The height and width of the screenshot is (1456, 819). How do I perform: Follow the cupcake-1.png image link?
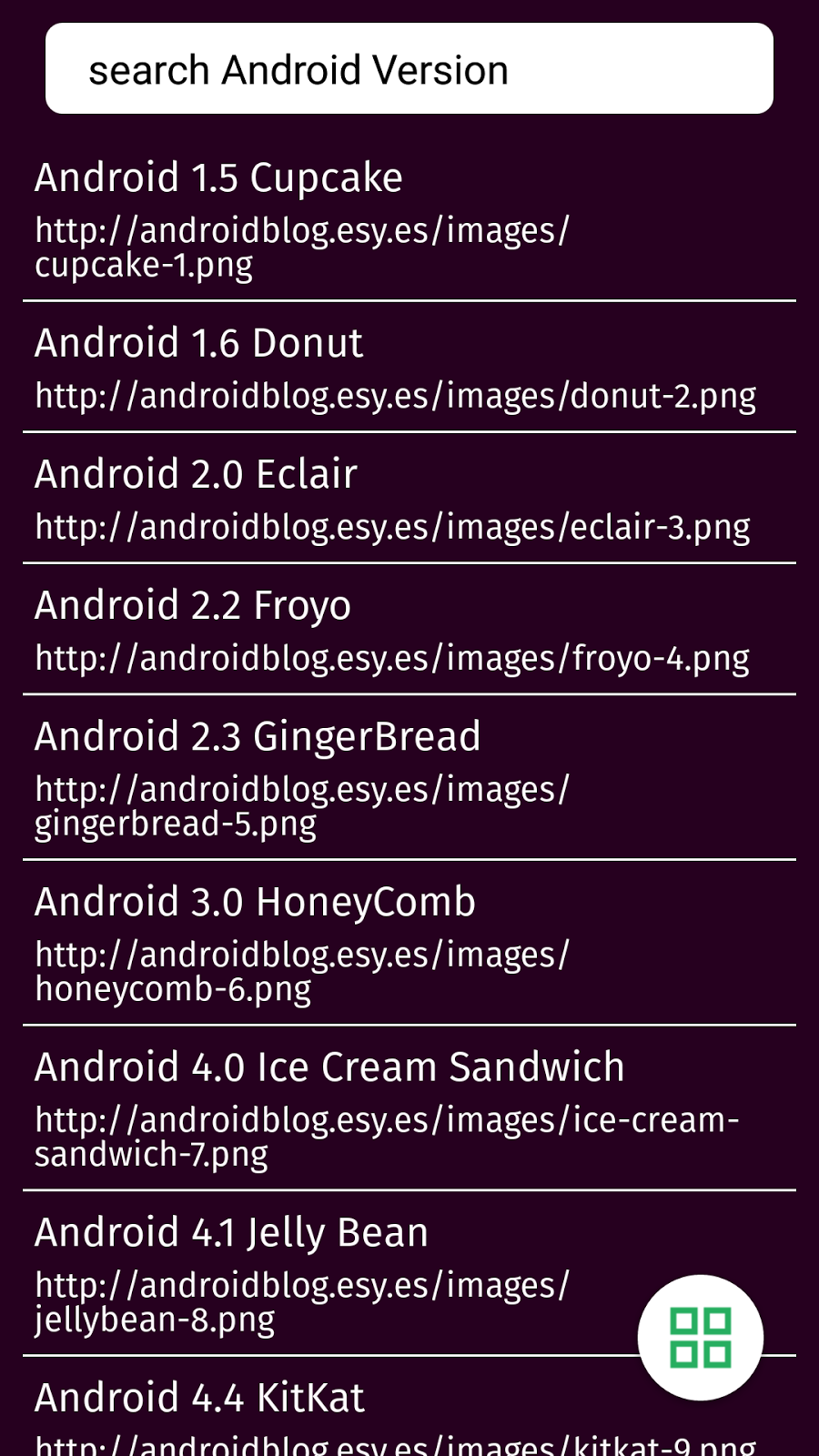(301, 246)
